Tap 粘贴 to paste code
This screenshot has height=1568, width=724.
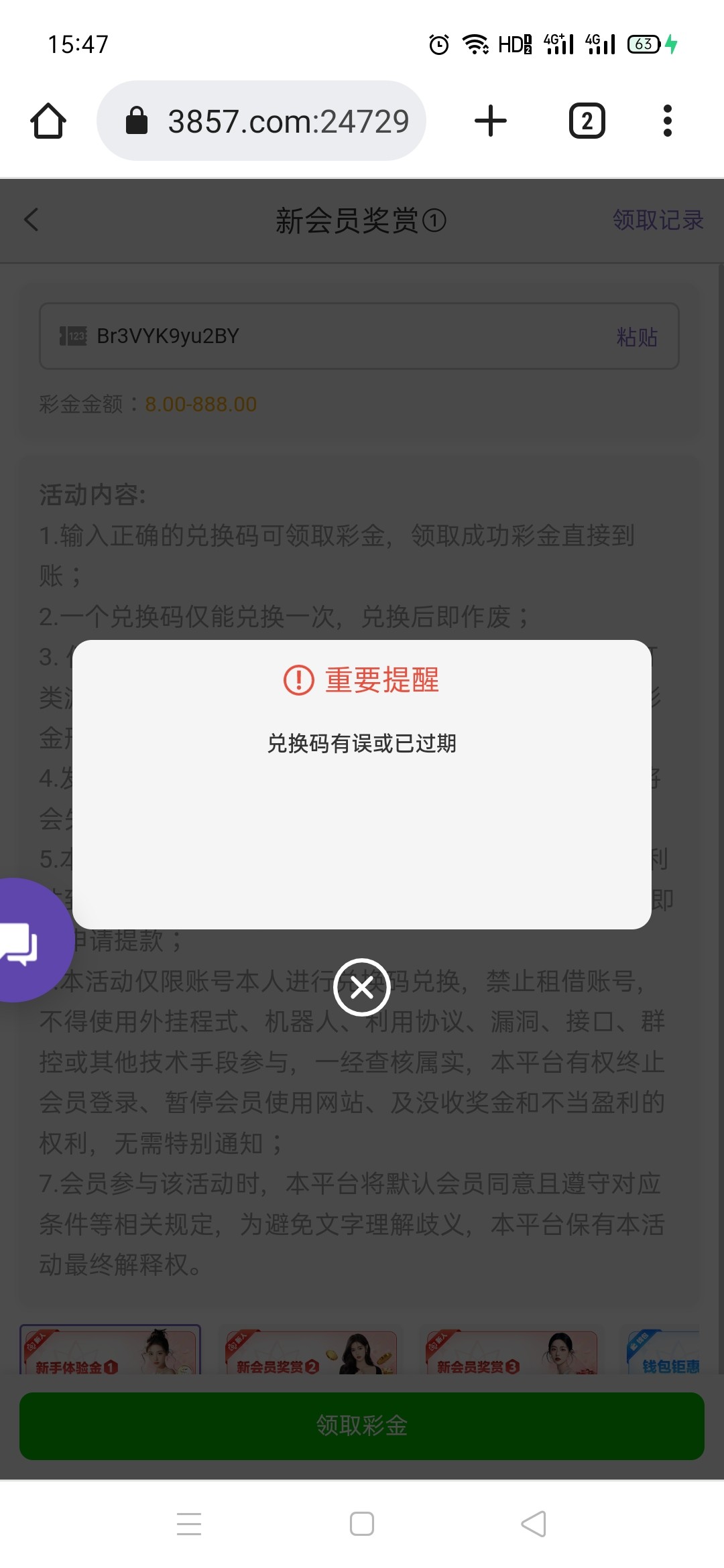coord(636,336)
